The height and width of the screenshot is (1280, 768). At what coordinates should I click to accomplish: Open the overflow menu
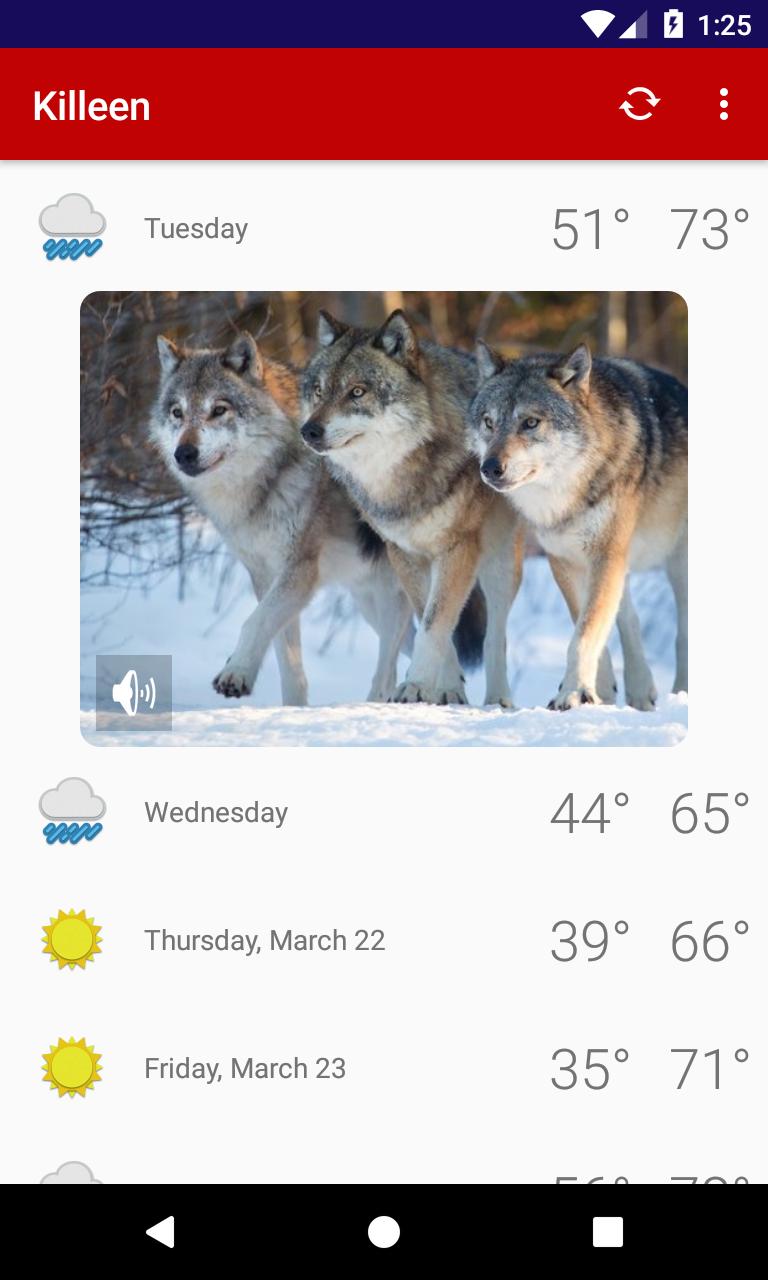coord(723,104)
